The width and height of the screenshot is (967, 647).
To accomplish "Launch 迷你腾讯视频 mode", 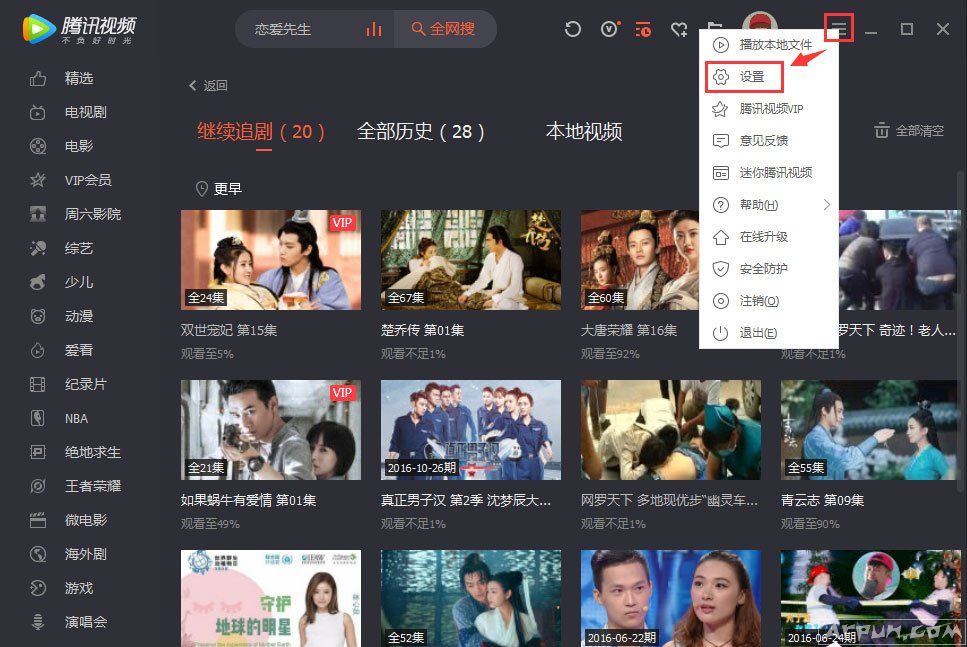I will 775,173.
